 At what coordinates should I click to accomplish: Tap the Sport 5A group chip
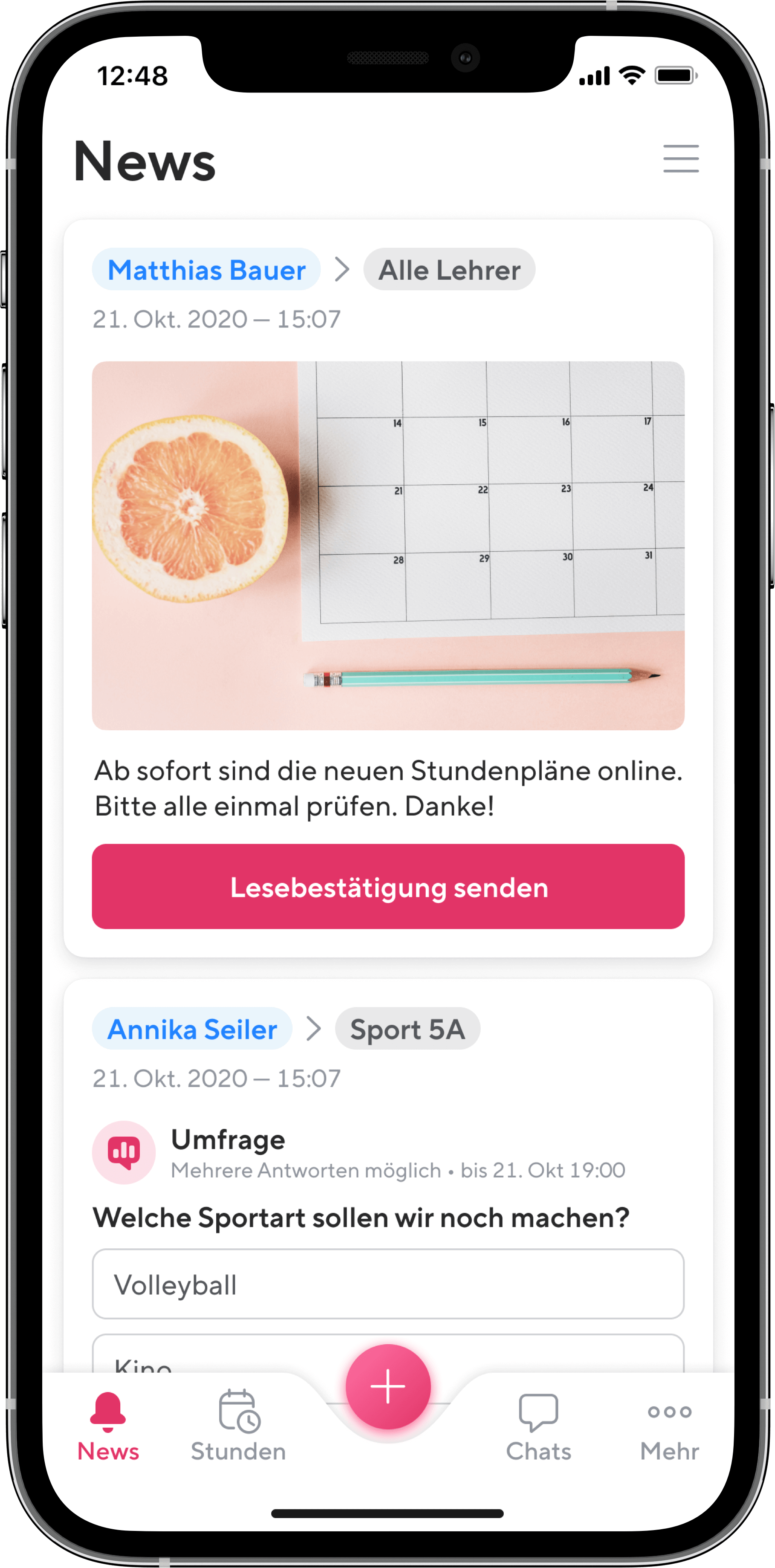click(x=407, y=1029)
